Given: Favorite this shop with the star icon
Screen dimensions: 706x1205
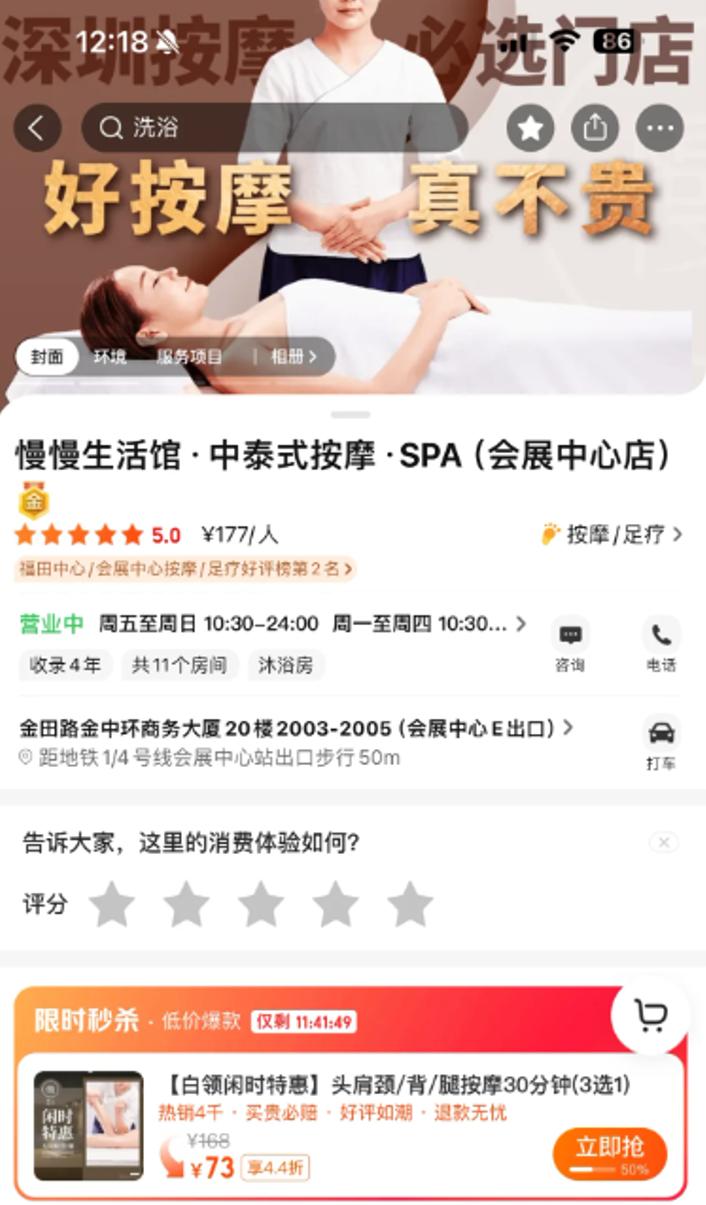Looking at the screenshot, I should (x=530, y=128).
